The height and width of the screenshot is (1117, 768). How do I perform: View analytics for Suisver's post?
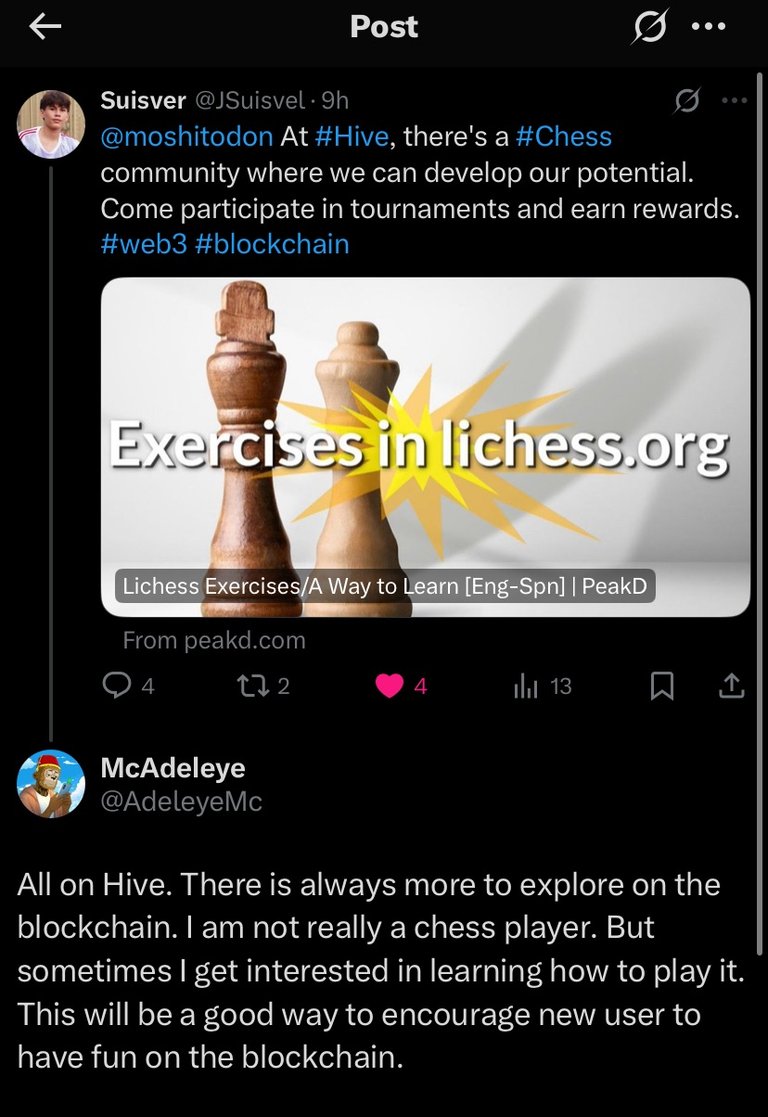tap(528, 686)
